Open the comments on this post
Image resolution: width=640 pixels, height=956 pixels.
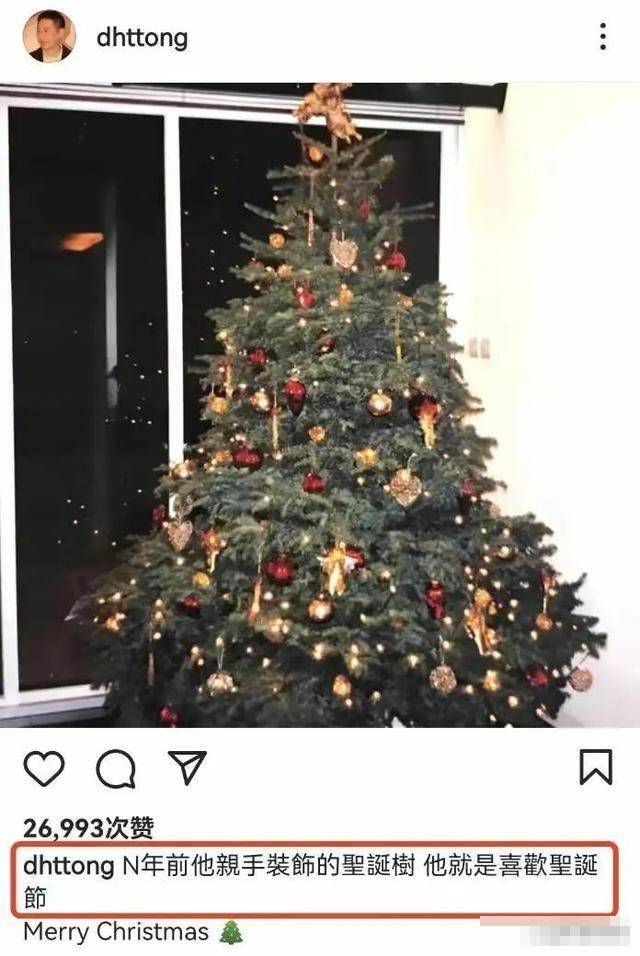coord(115,768)
